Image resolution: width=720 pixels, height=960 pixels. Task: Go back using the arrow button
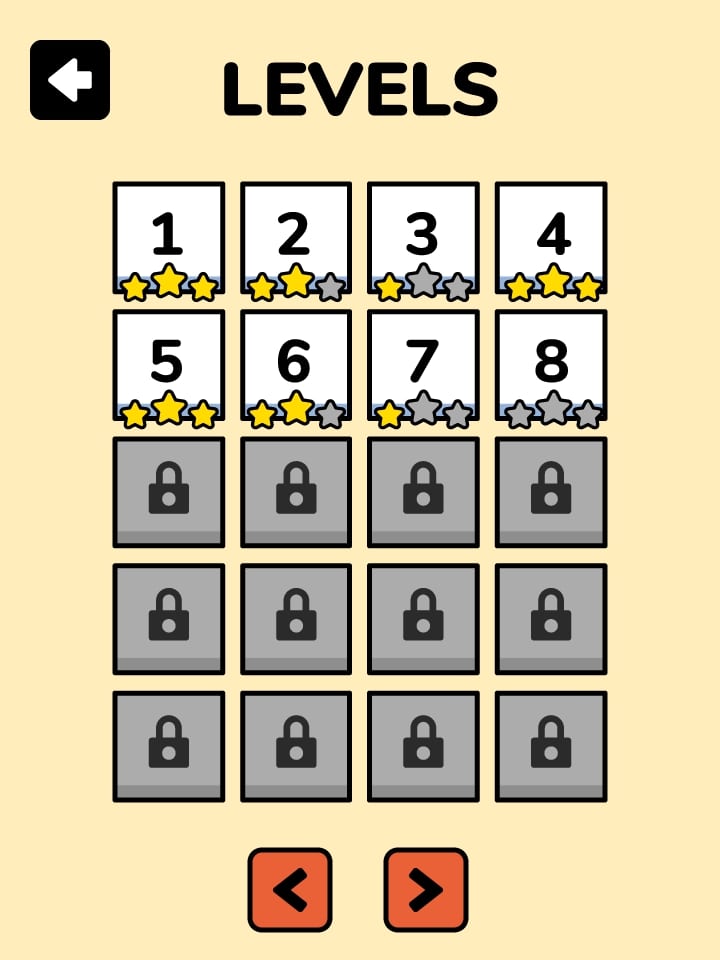[x=70, y=80]
